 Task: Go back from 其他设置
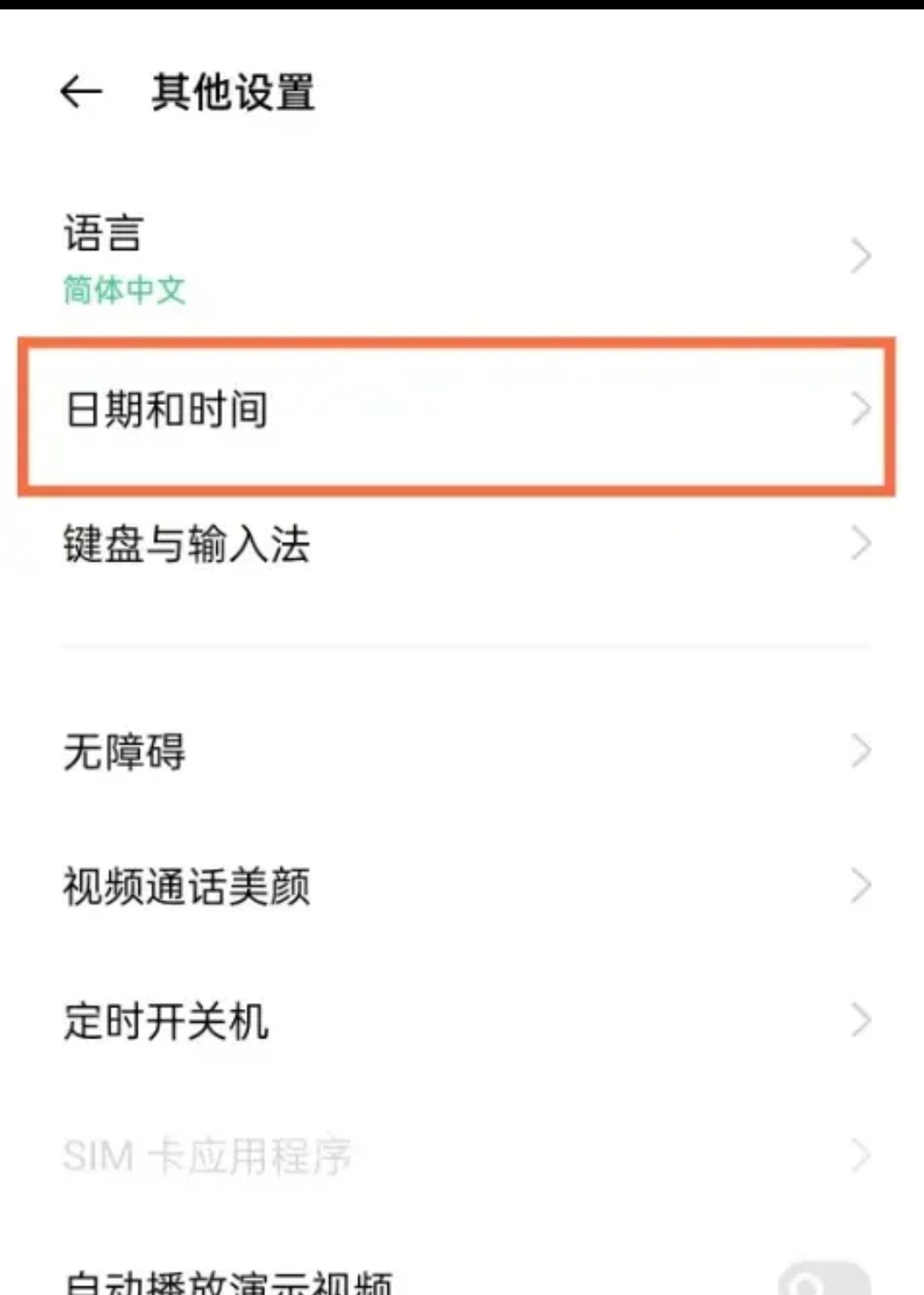[81, 92]
